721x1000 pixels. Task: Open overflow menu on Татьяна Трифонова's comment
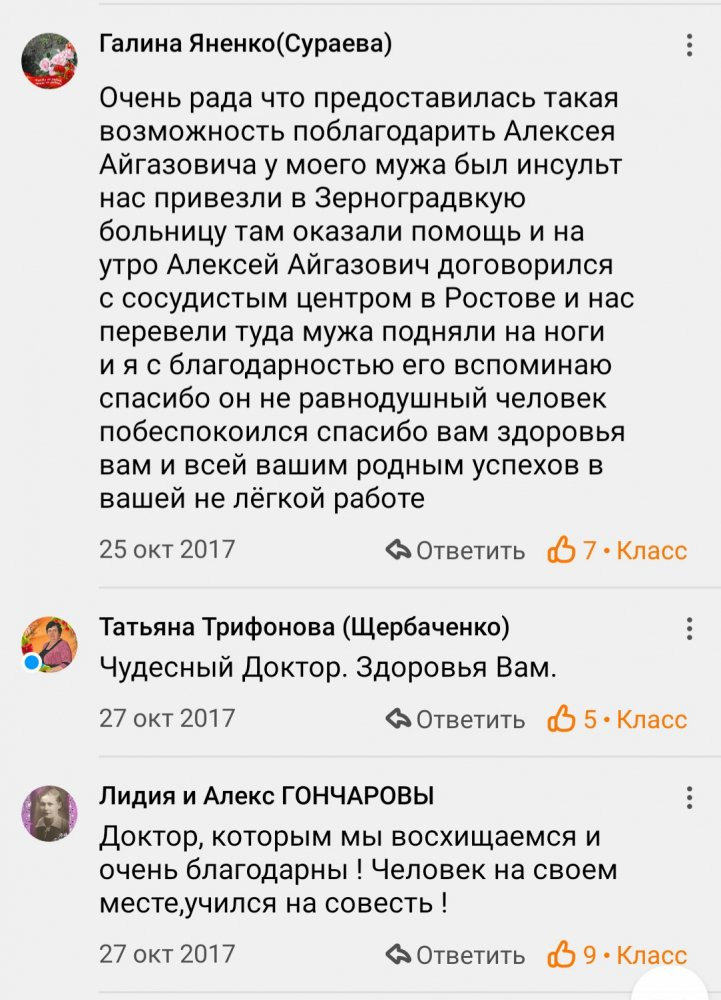(689, 629)
